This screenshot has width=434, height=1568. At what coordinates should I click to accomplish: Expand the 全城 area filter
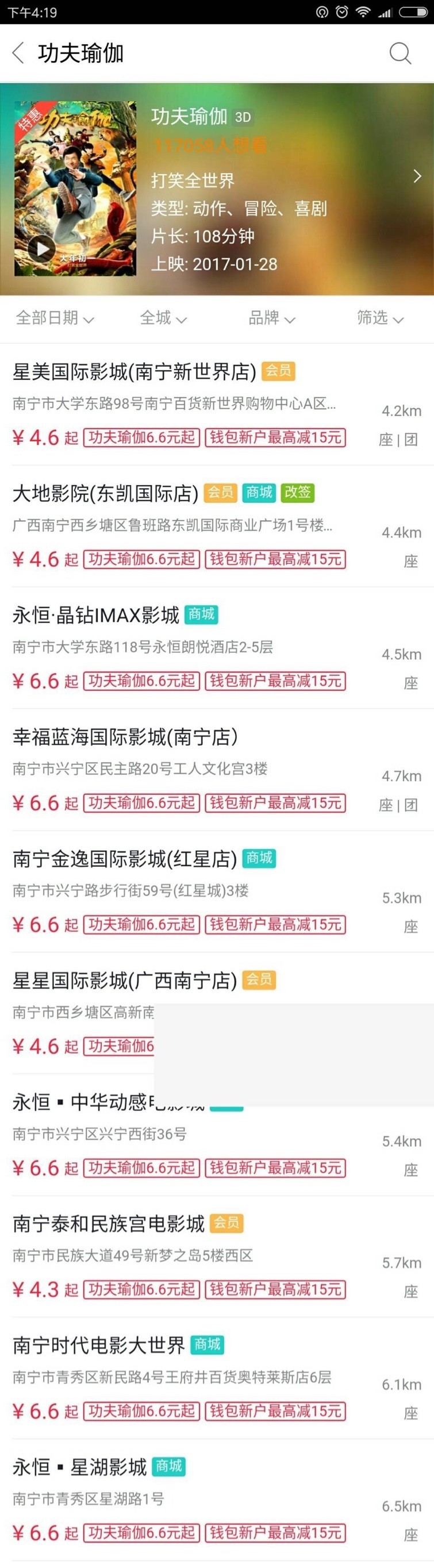click(x=163, y=318)
